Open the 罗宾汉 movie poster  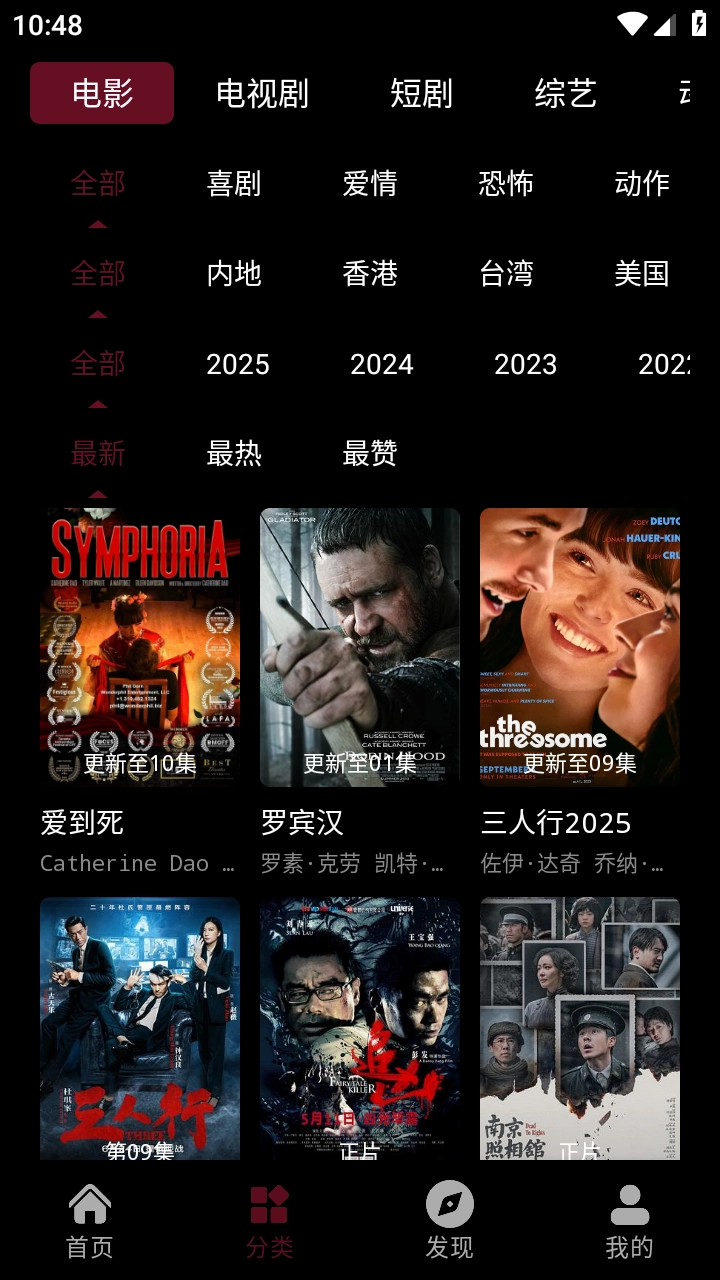[x=359, y=645]
